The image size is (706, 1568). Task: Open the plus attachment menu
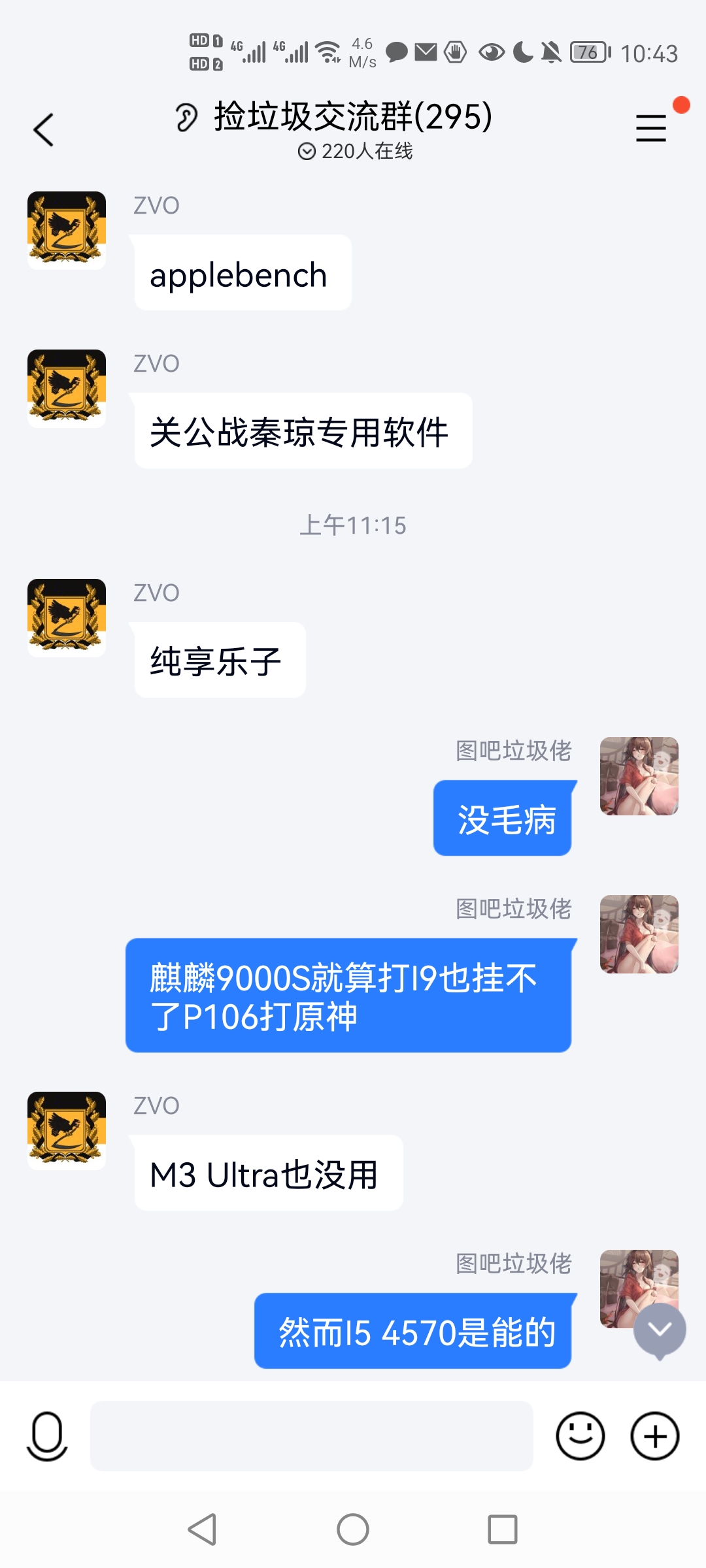(654, 1435)
